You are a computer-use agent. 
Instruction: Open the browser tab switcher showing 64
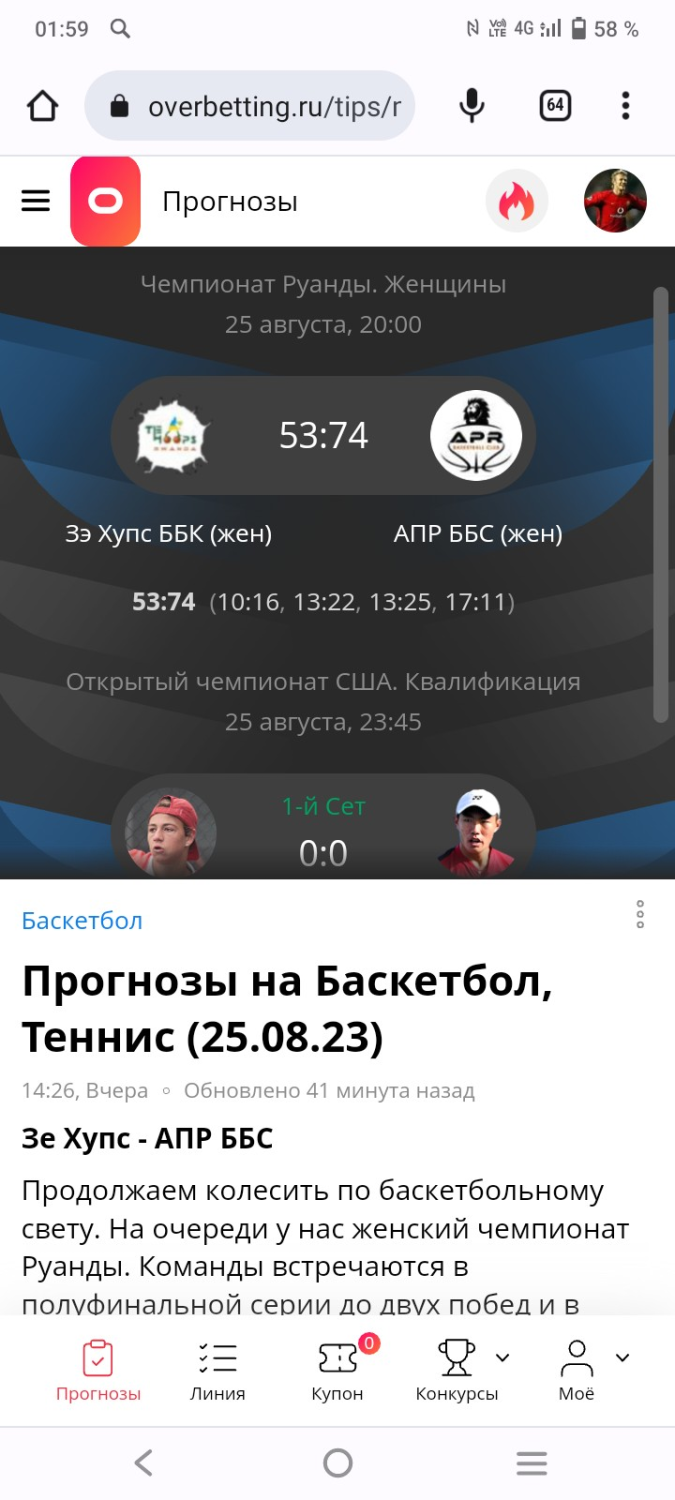(x=555, y=105)
